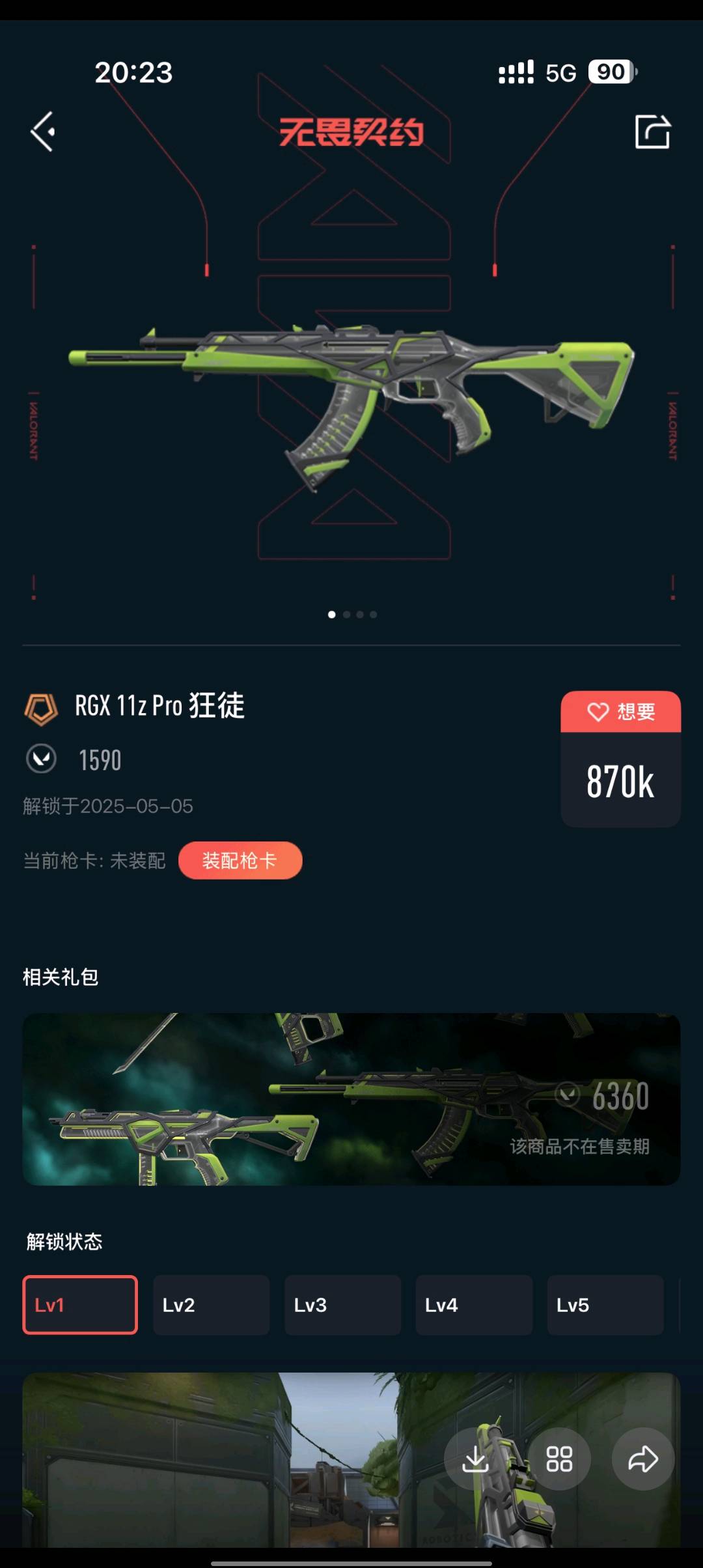Switch to Lv4 unlock level
Viewport: 703px width, 1568px height.
474,1304
